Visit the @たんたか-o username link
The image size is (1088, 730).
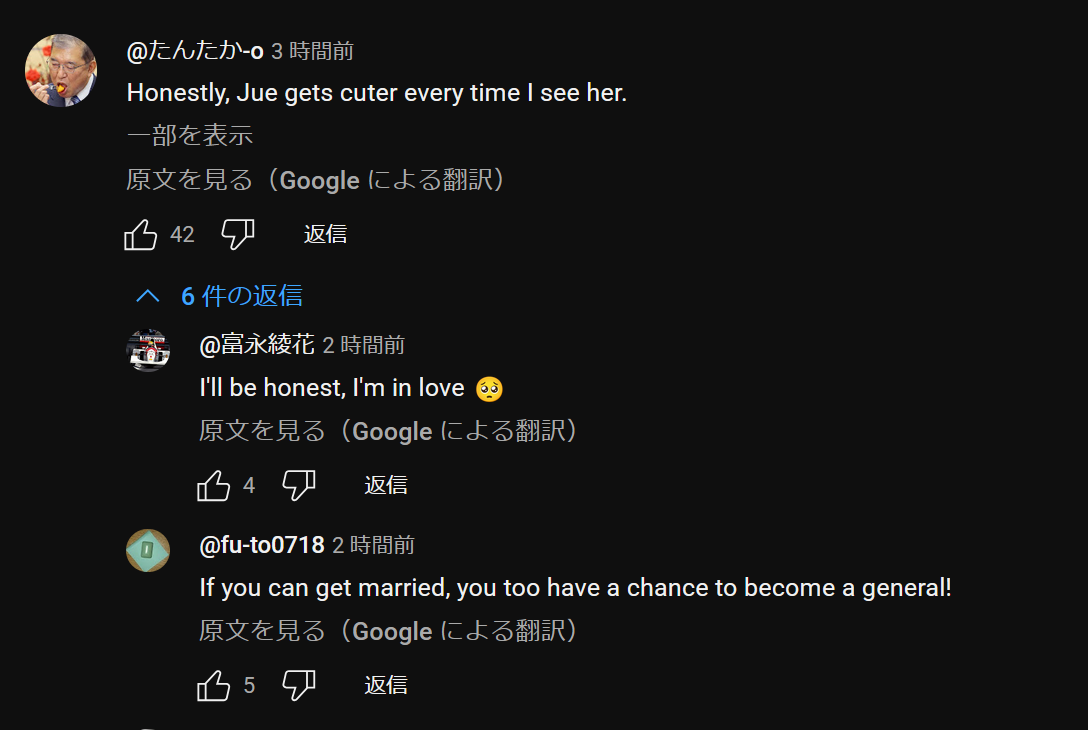(195, 51)
